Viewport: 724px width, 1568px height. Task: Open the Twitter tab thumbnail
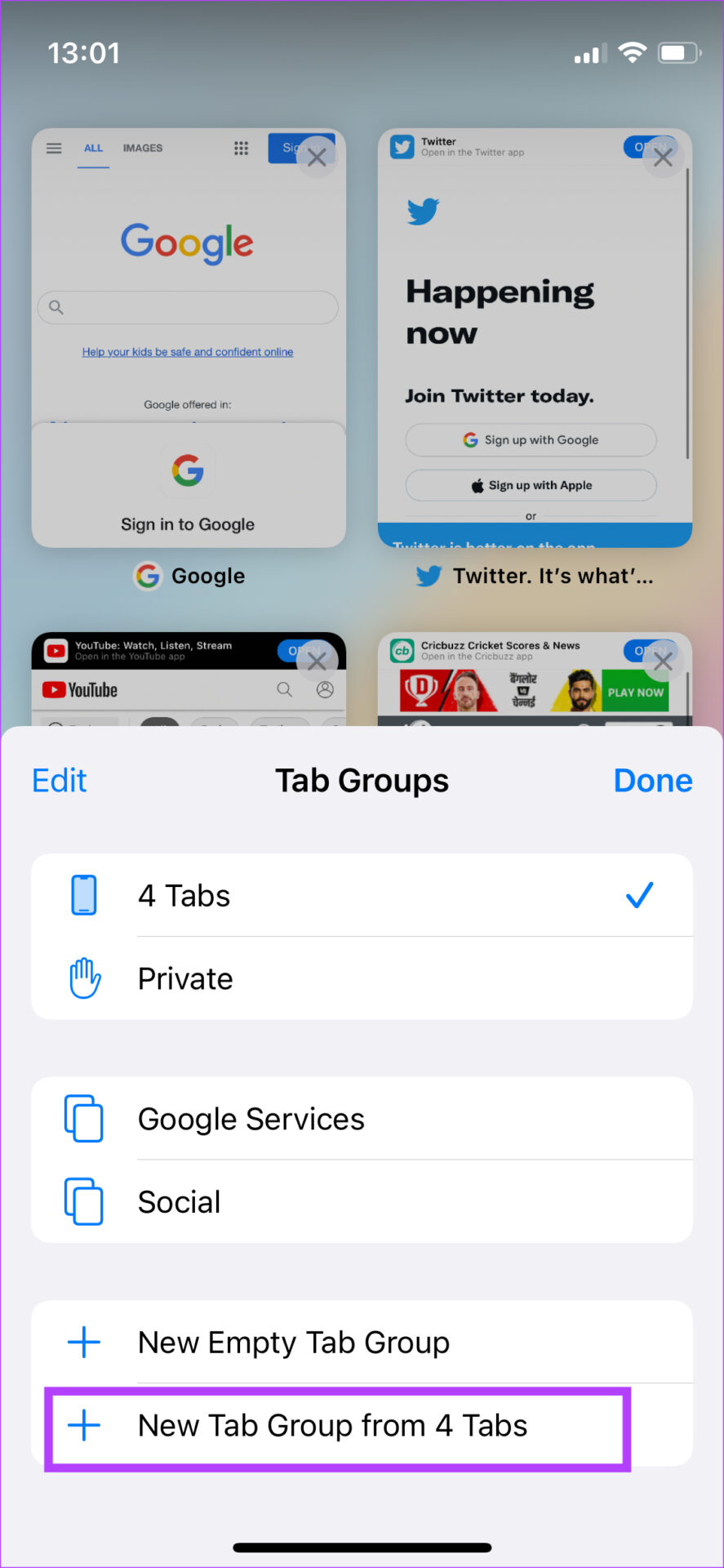pos(535,338)
